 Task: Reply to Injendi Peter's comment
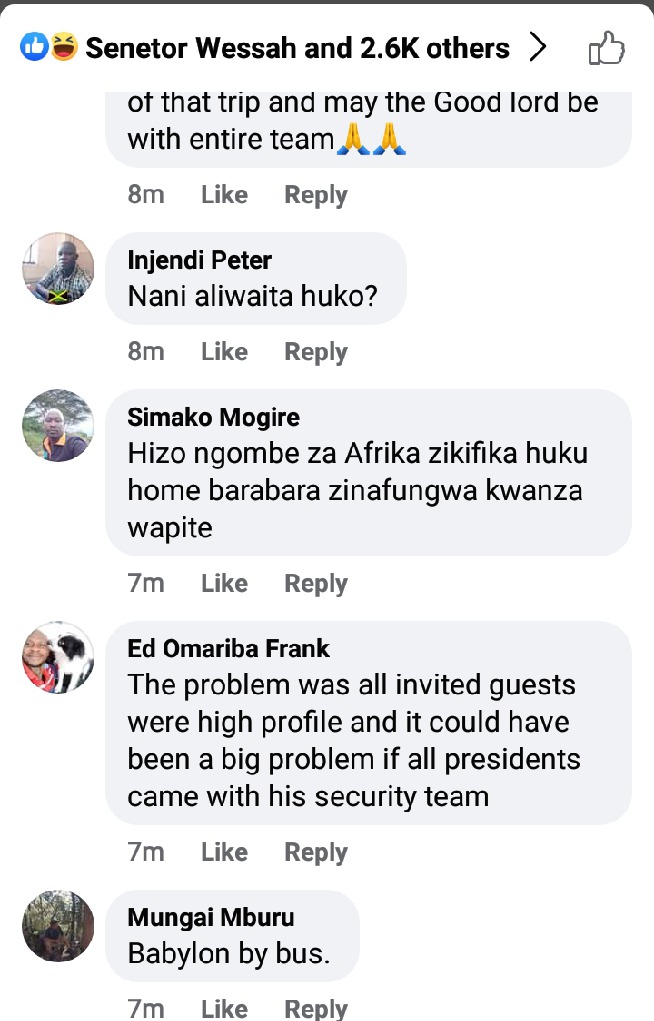pos(316,352)
